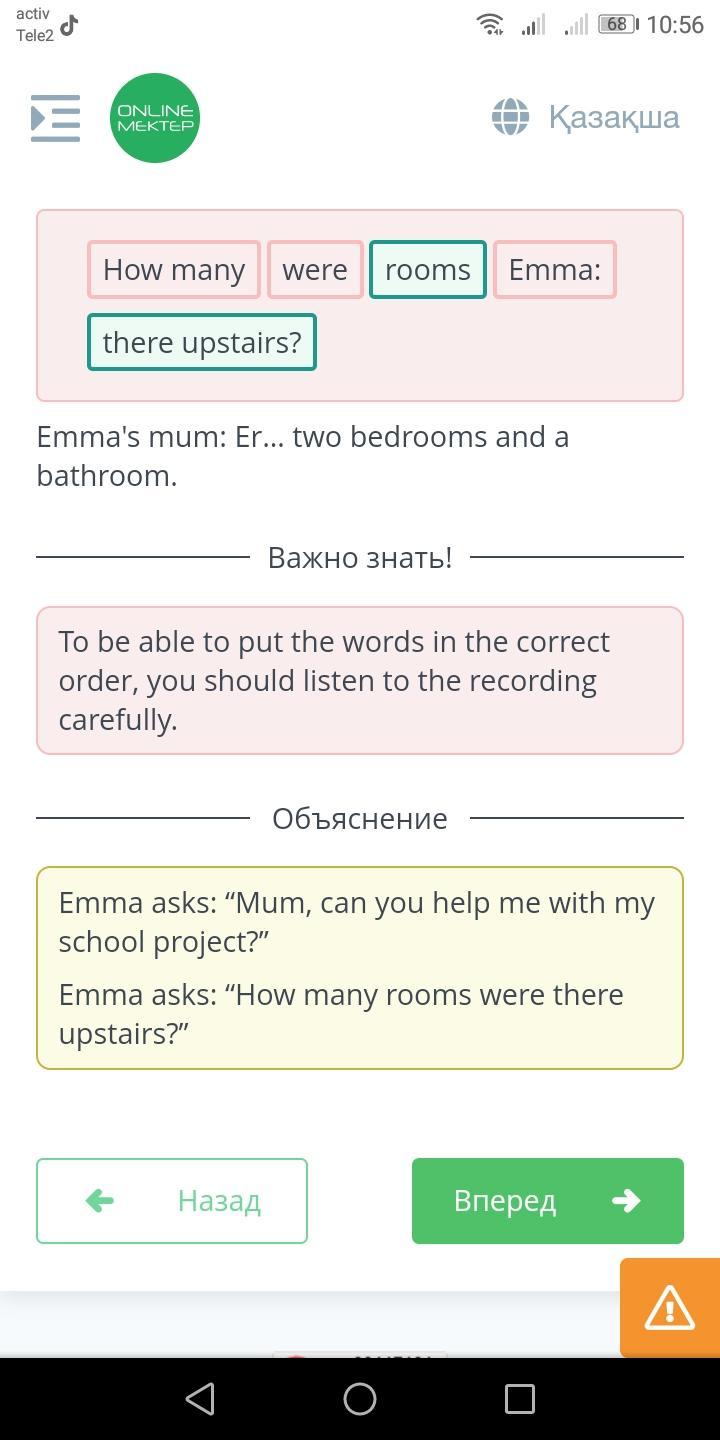The image size is (720, 1440).
Task: Select the "How many" word chip
Action: pos(174,270)
